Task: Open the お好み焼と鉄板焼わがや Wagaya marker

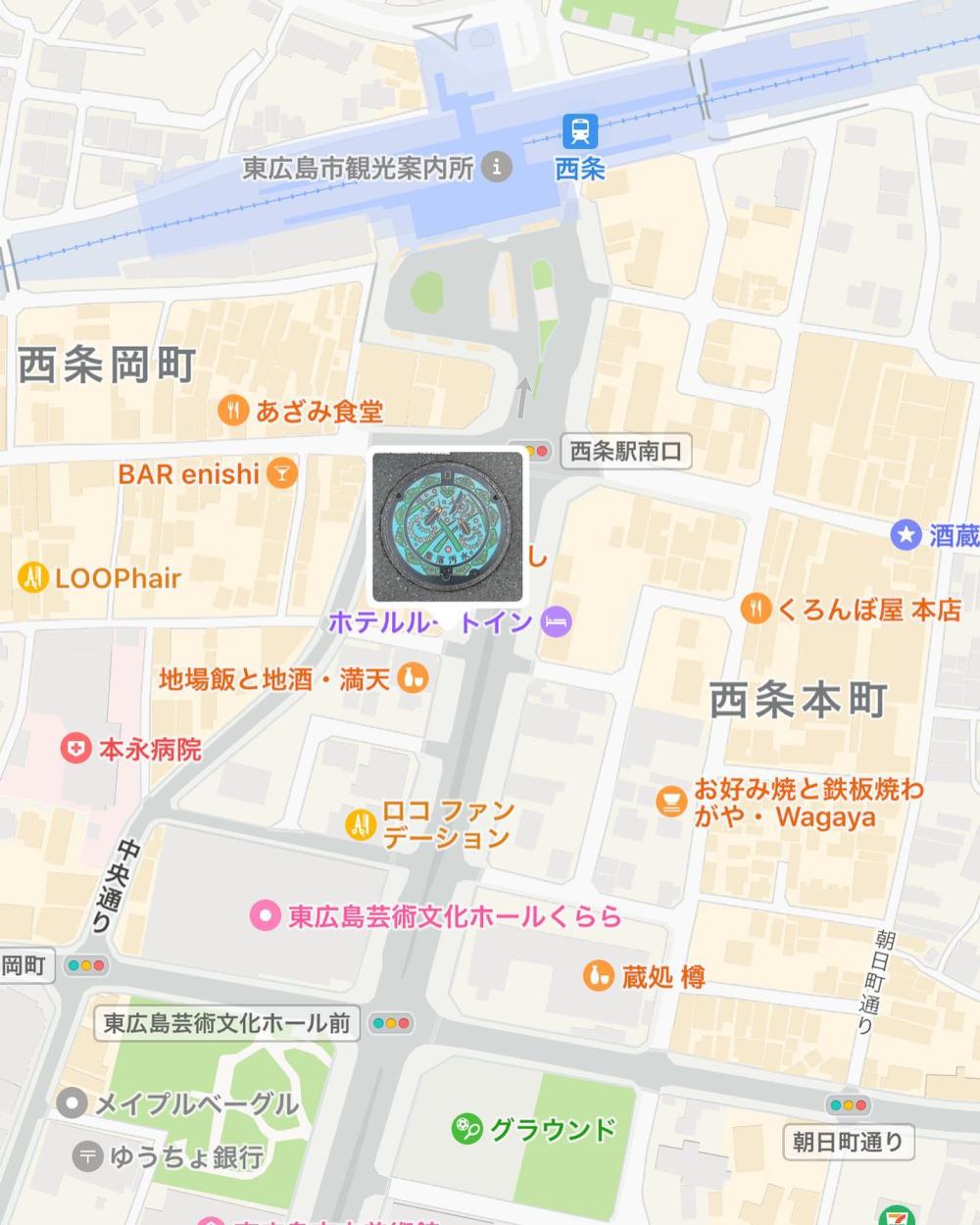Action: click(x=671, y=801)
